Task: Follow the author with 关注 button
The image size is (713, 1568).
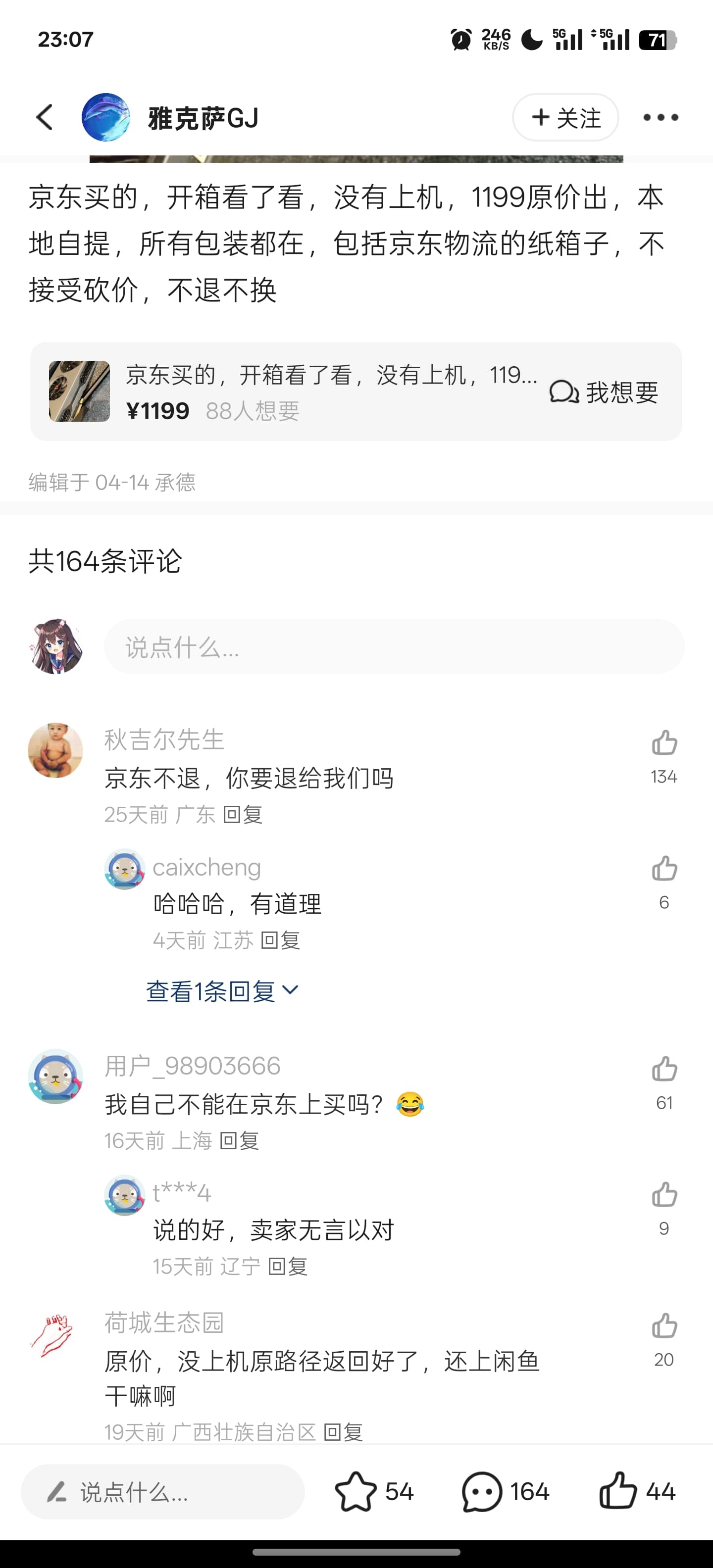Action: (x=565, y=117)
